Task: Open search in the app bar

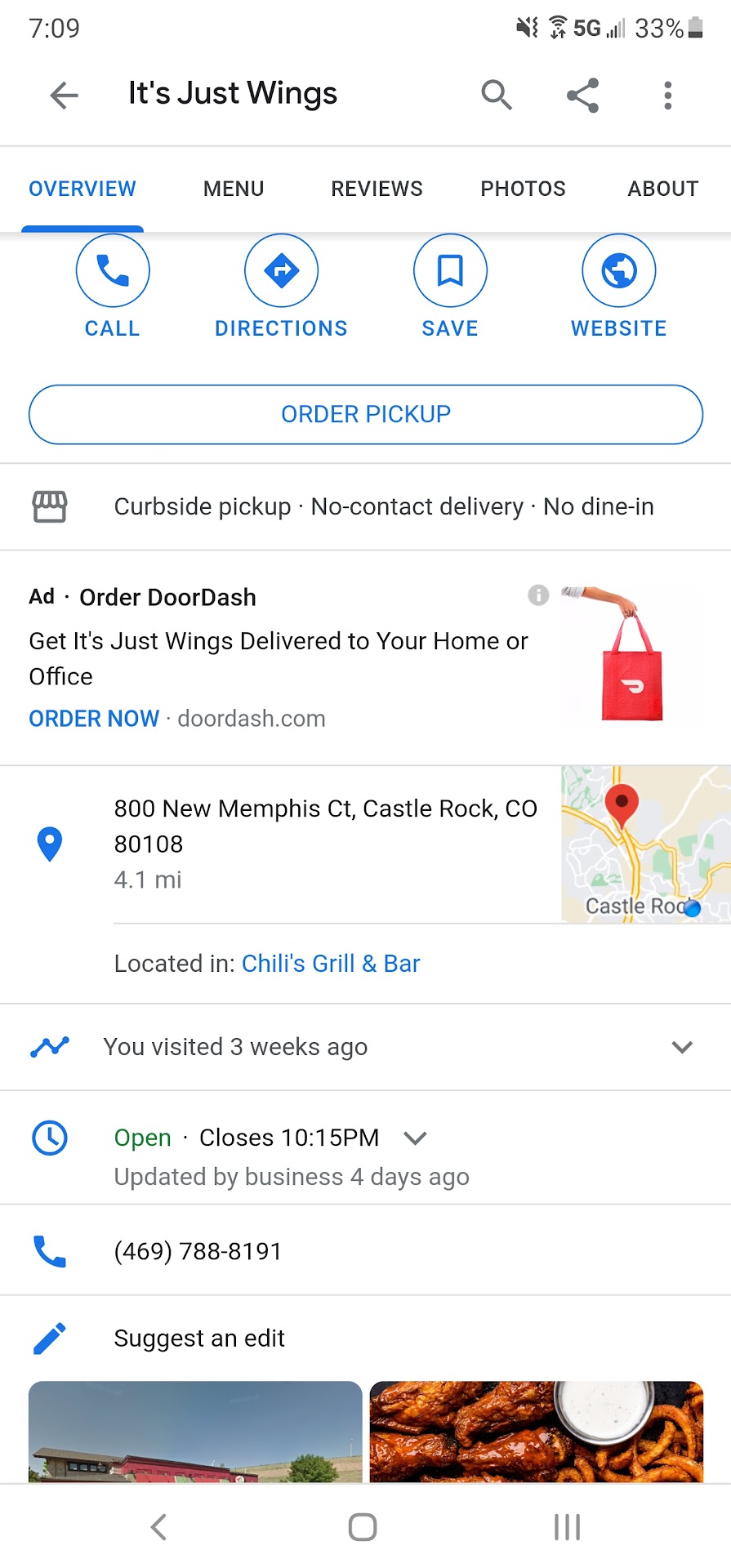Action: tap(497, 96)
